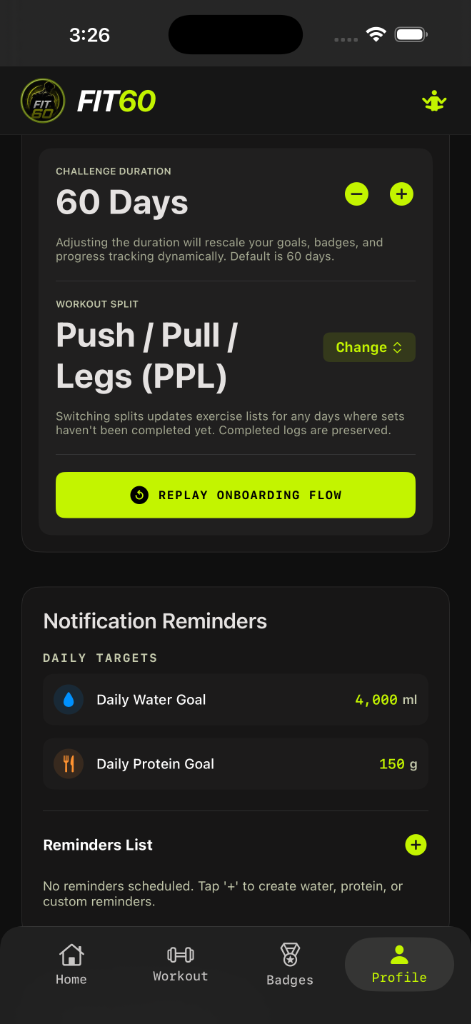Add a new reminder to Reminders List
This screenshot has width=471, height=1024.
pos(415,844)
